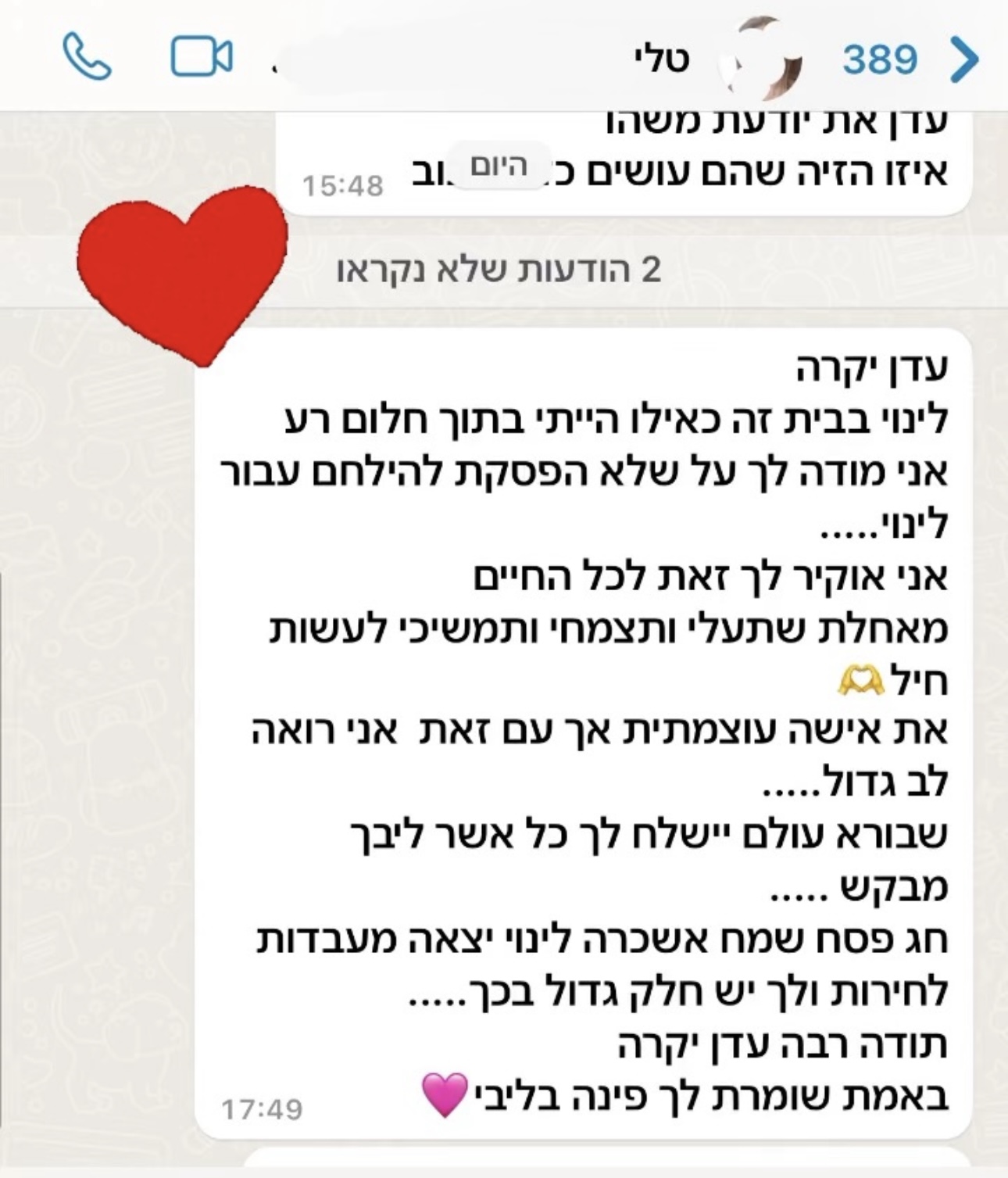The height and width of the screenshot is (1178, 1008).
Task: Start a voice call with טלי
Action: [87, 56]
